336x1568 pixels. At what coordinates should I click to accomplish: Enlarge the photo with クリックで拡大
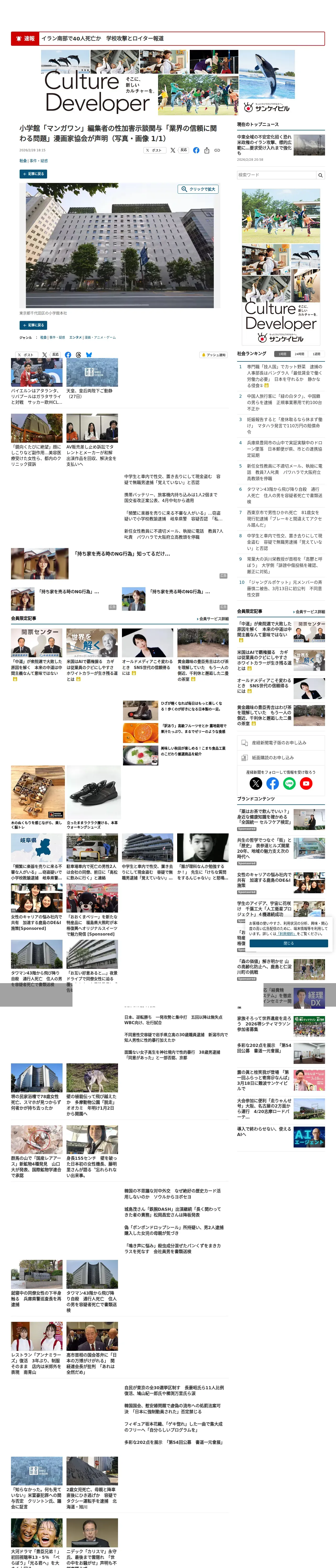point(198,189)
